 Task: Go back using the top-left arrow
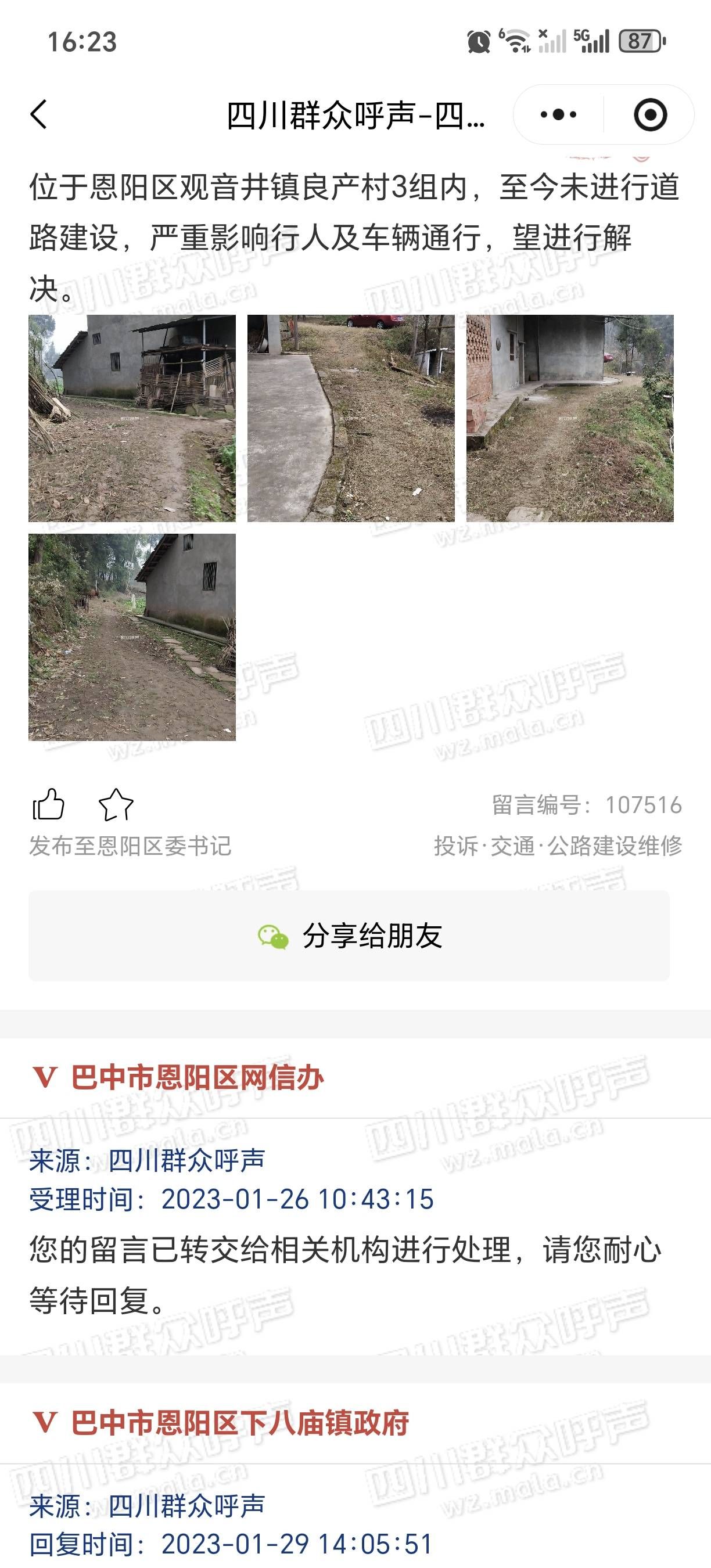[39, 114]
